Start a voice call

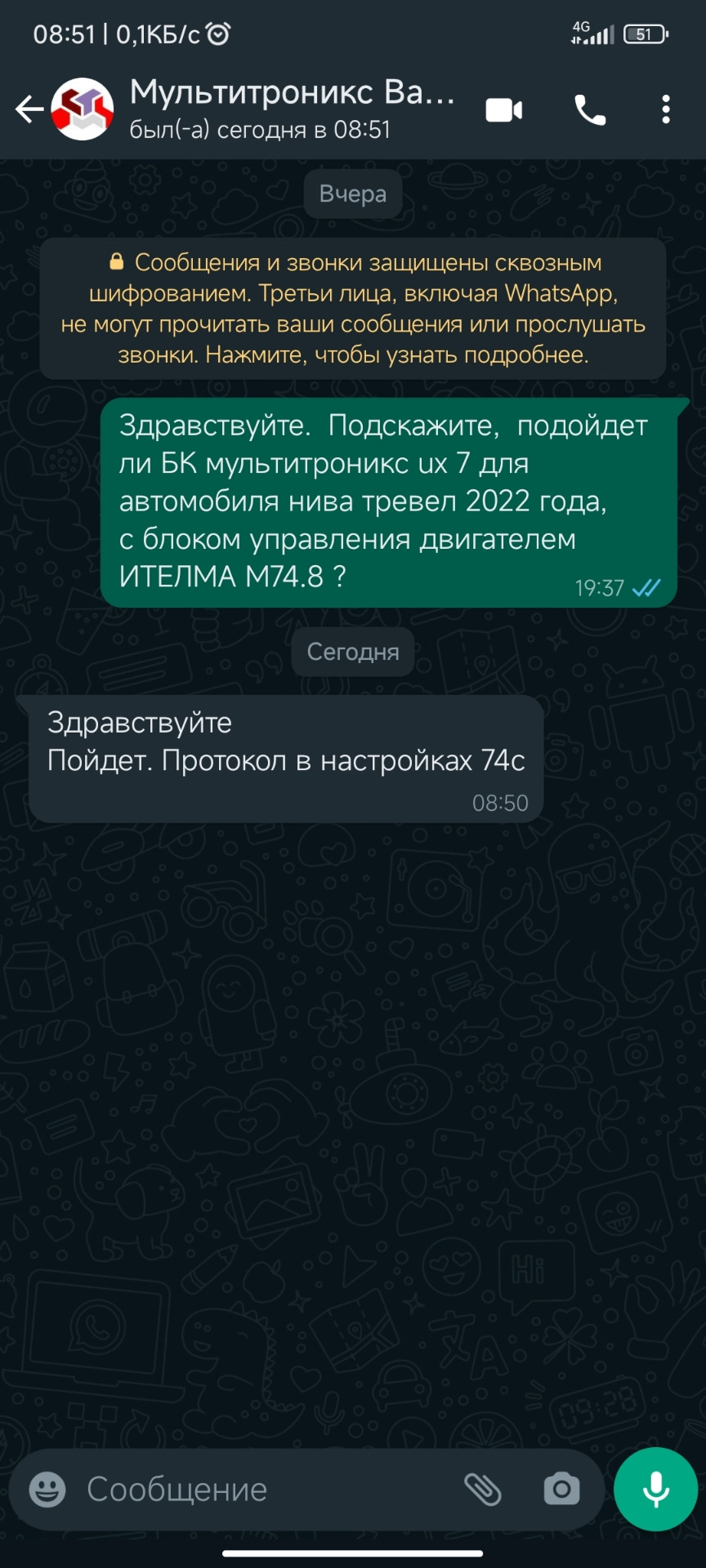coord(590,109)
